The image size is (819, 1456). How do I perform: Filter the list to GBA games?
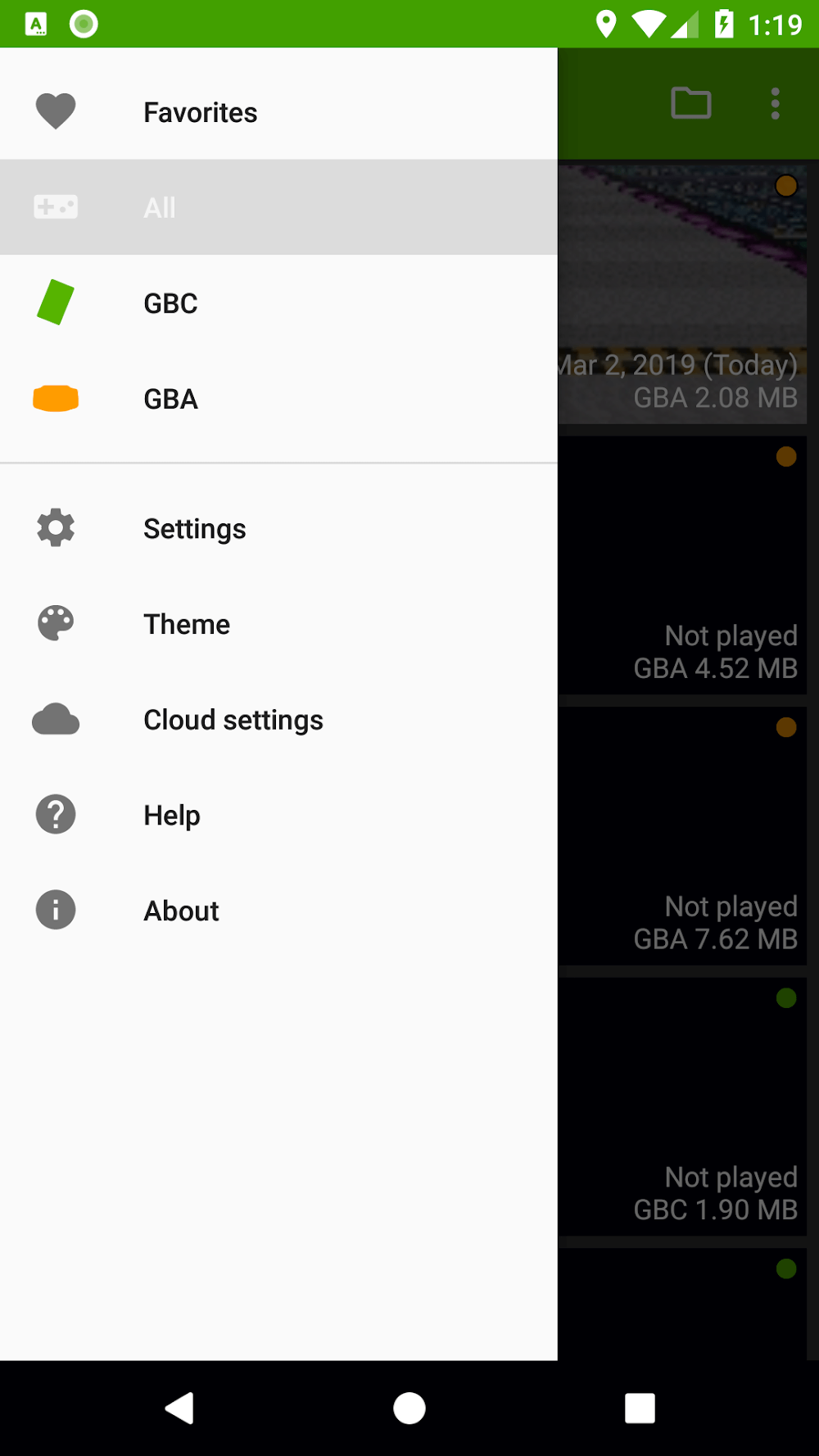pyautogui.click(x=170, y=400)
